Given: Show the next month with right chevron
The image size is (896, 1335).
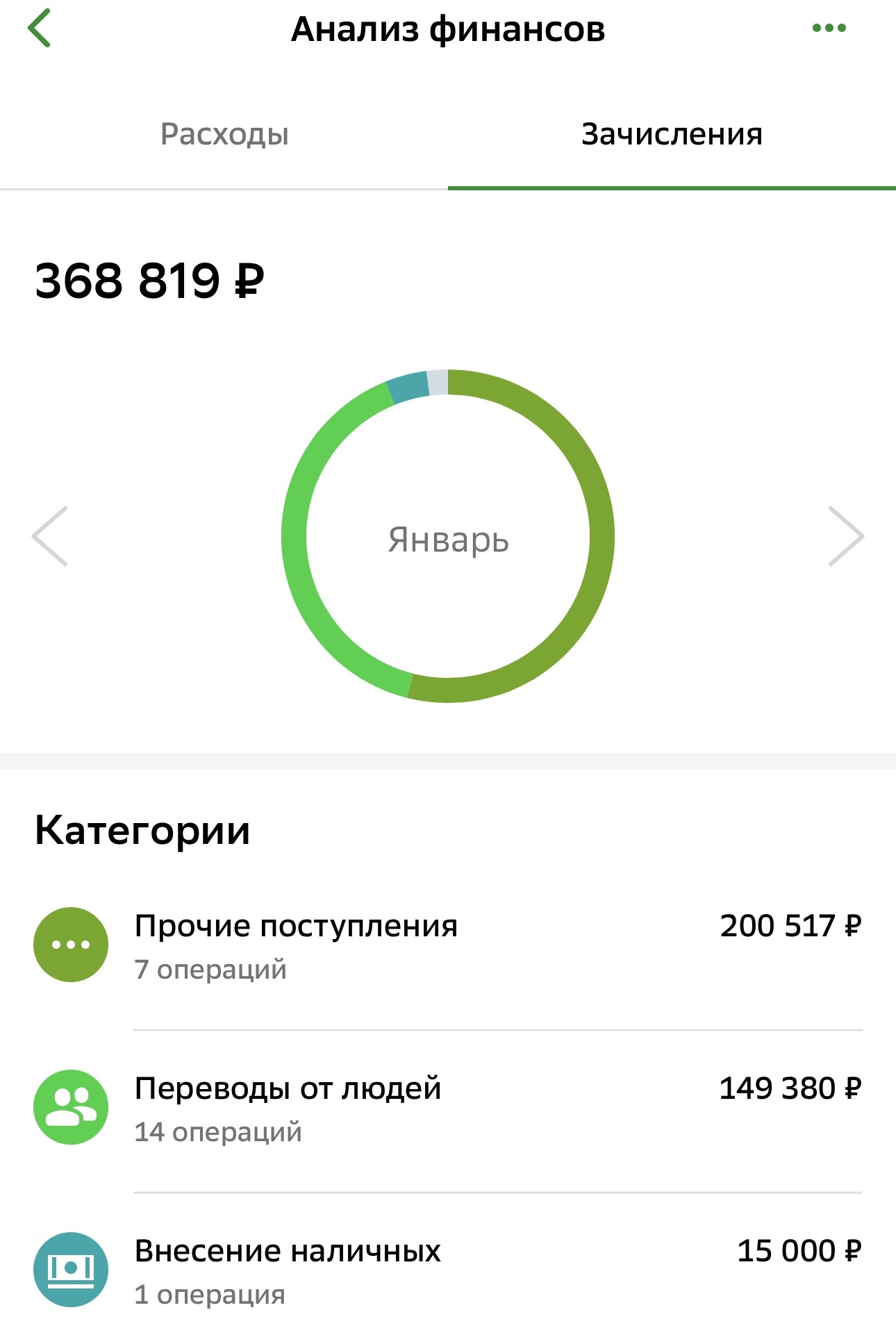Looking at the screenshot, I should tap(845, 536).
